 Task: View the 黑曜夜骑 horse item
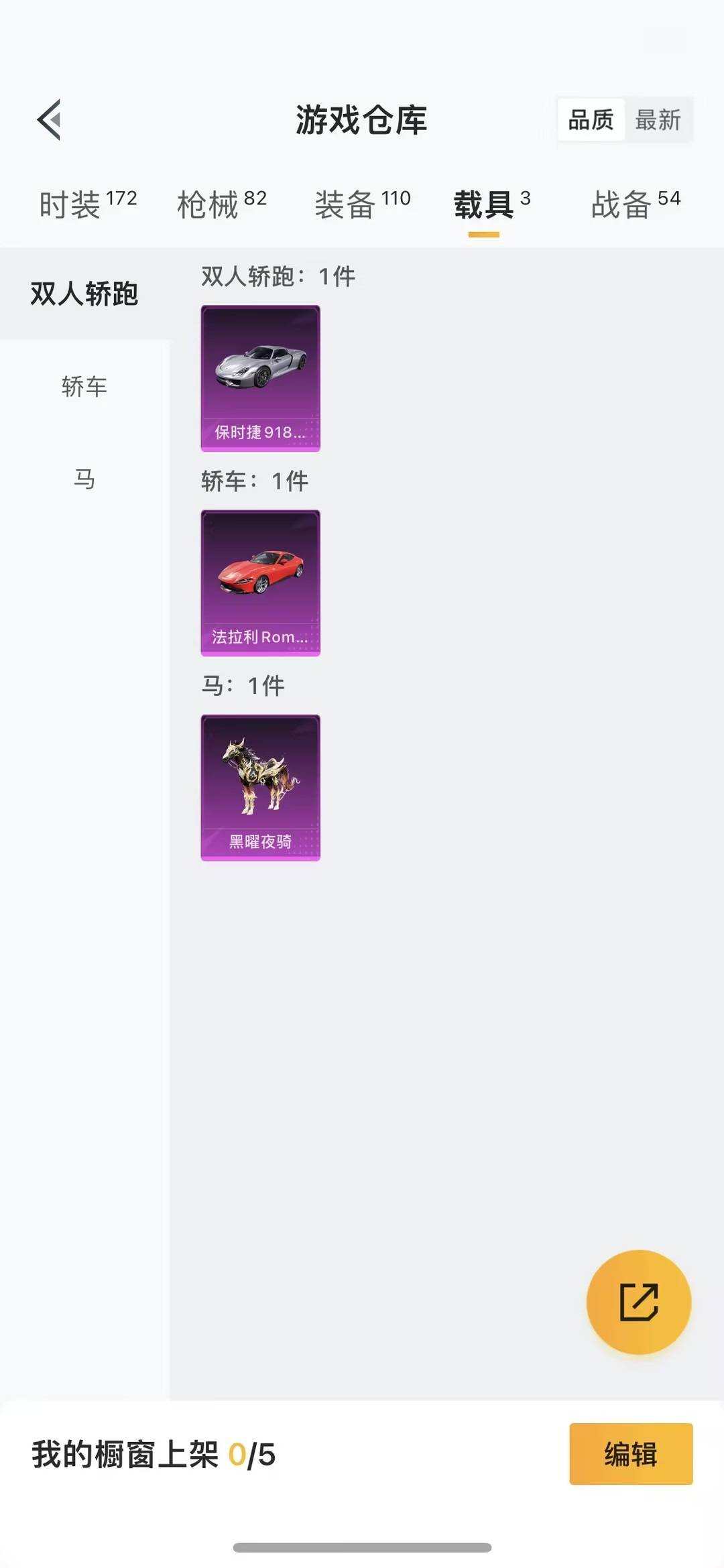click(x=260, y=788)
